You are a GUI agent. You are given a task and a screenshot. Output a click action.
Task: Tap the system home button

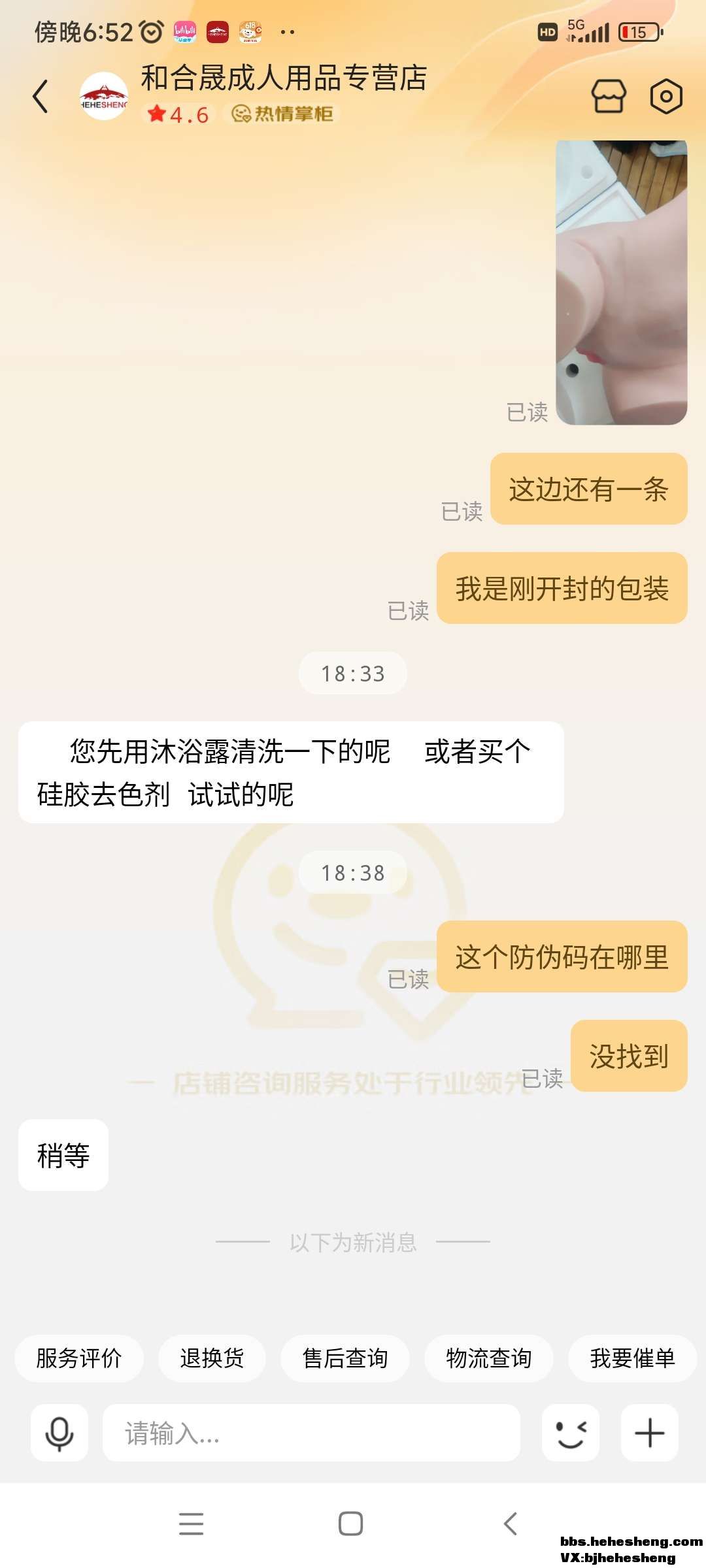351,1524
